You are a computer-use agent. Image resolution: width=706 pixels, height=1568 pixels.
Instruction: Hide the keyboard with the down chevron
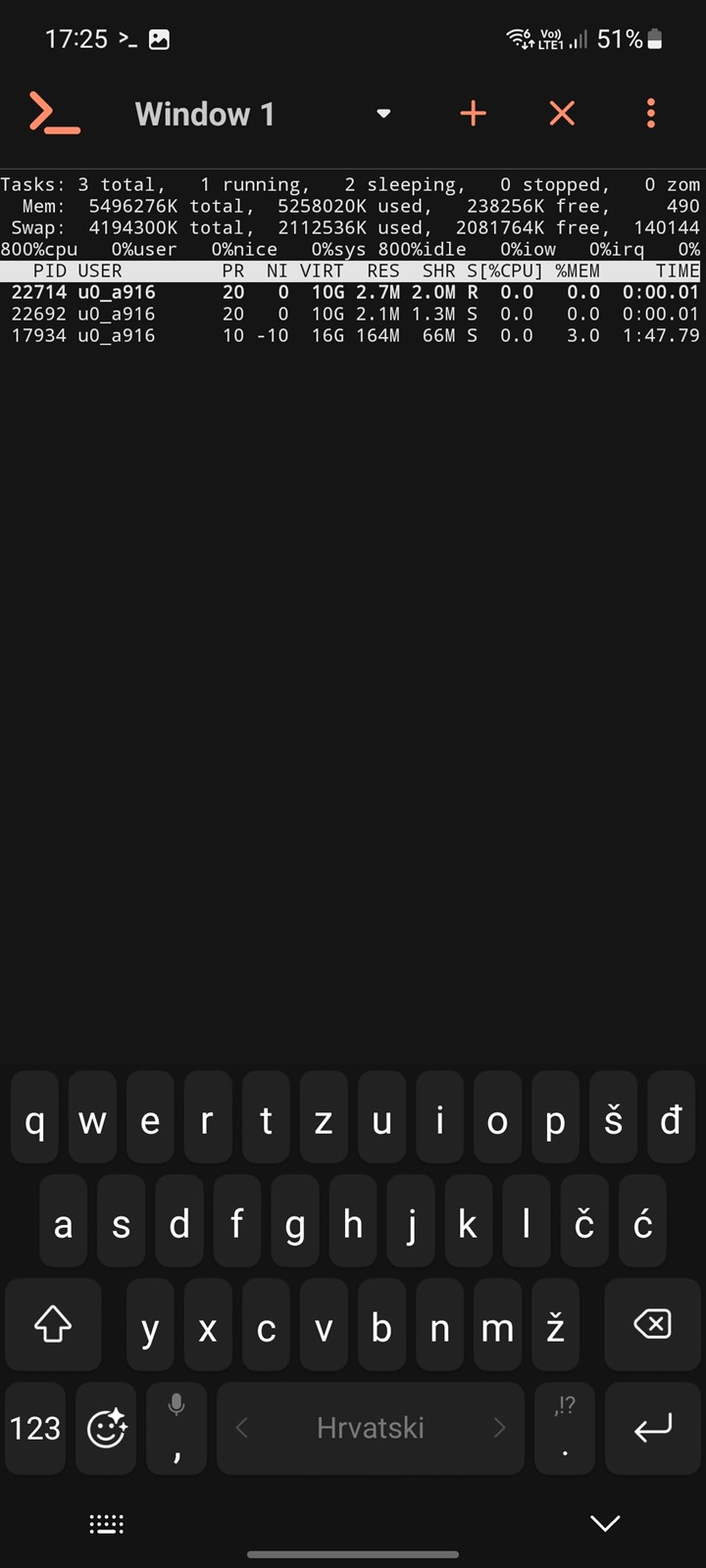[605, 1522]
